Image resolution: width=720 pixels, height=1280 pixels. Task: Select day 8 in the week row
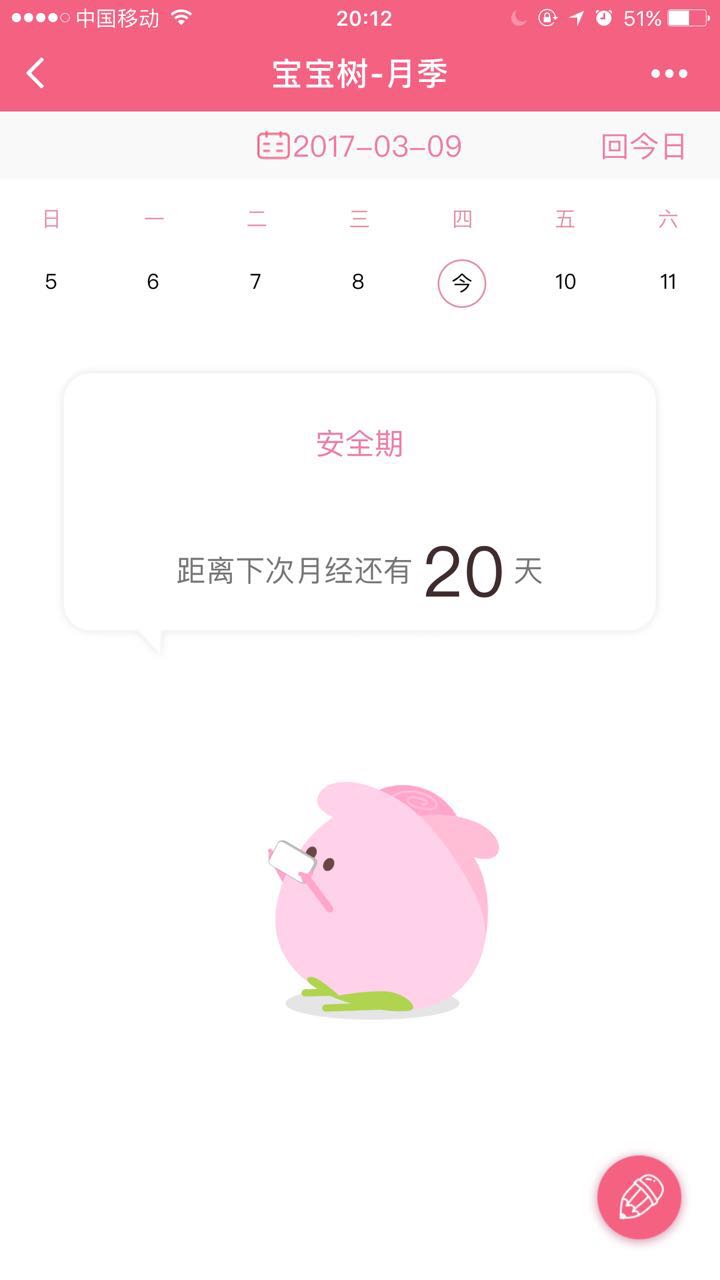358,282
